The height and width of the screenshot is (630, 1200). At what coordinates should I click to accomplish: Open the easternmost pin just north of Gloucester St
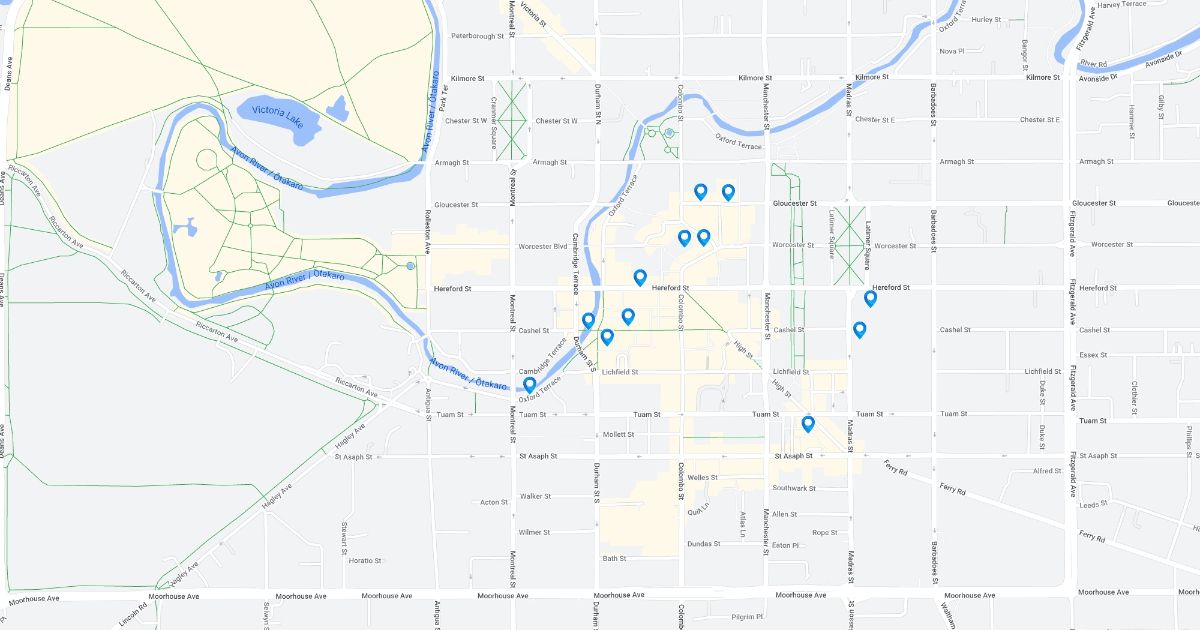(x=728, y=191)
